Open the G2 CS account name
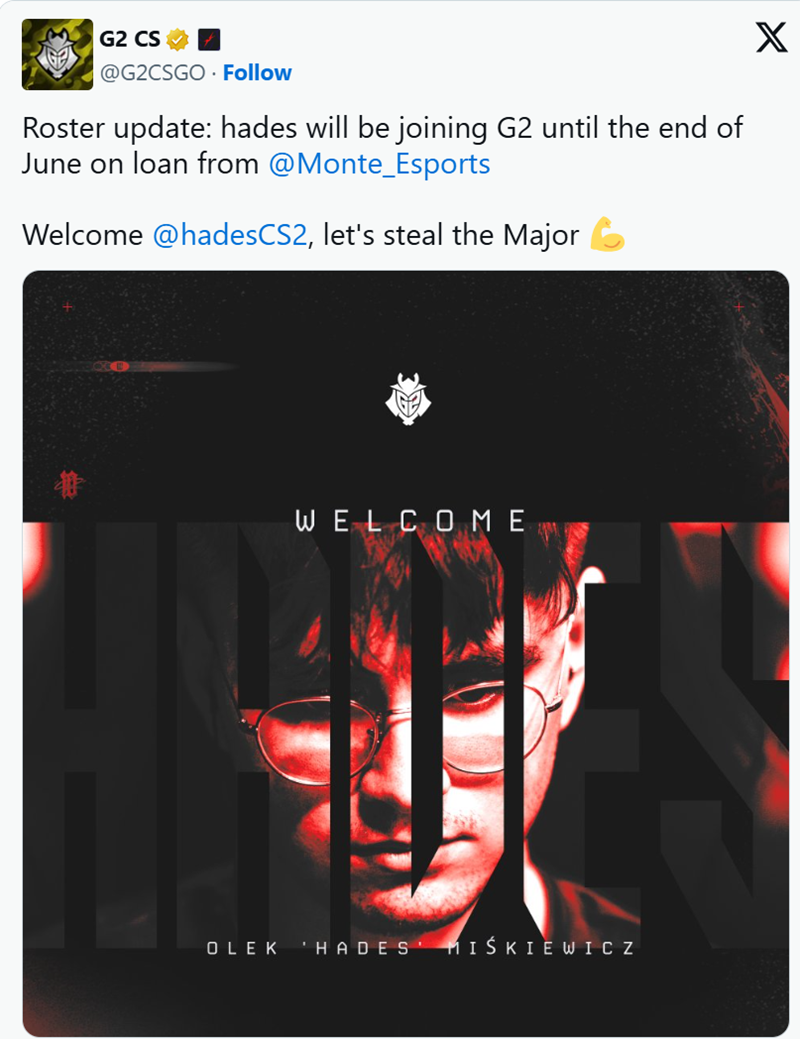800x1039 pixels. pyautogui.click(x=129, y=40)
